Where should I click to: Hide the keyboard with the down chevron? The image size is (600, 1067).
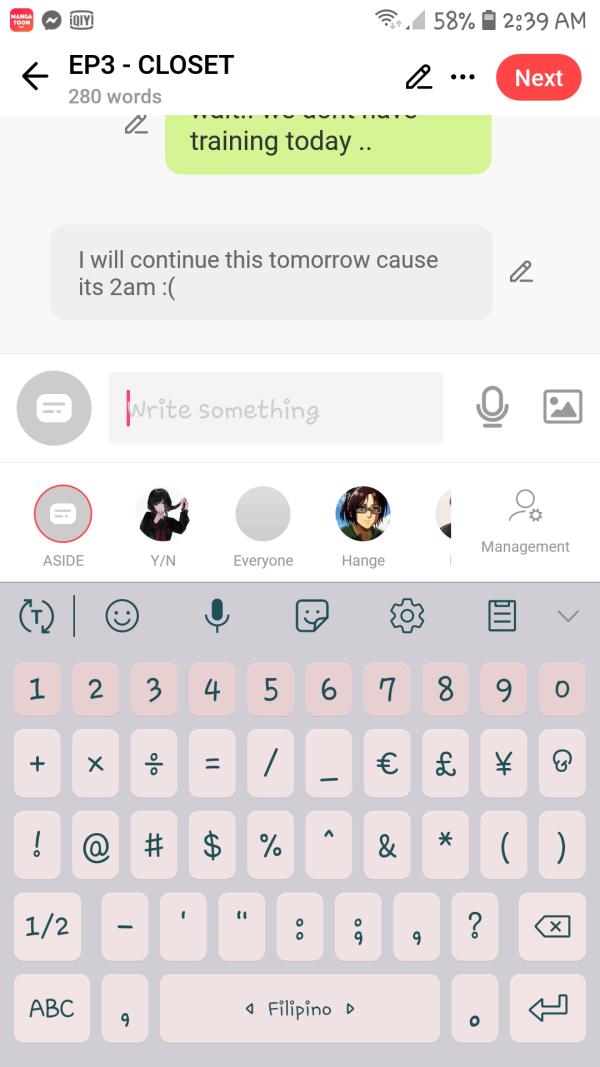568,616
